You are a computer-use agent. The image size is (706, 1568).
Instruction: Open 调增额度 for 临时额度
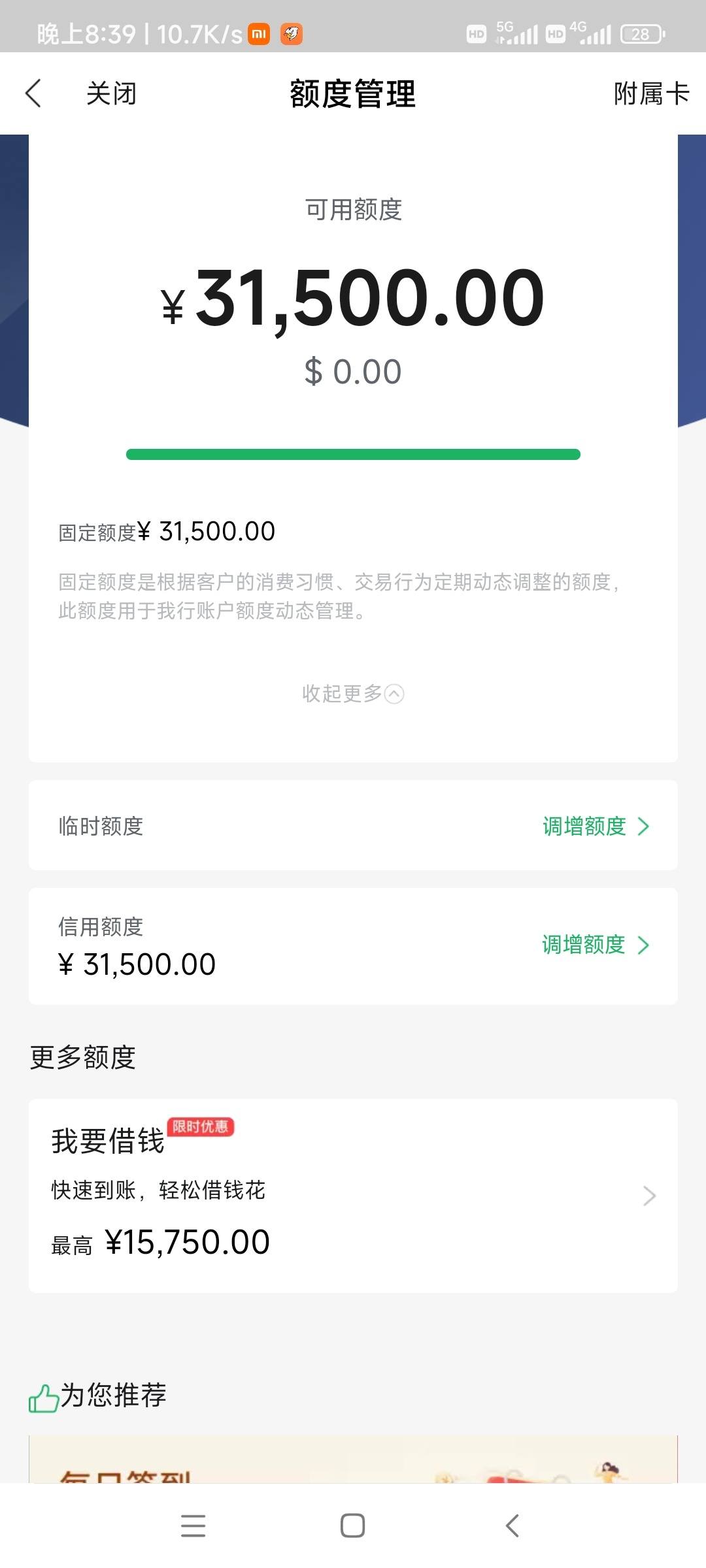point(596,826)
